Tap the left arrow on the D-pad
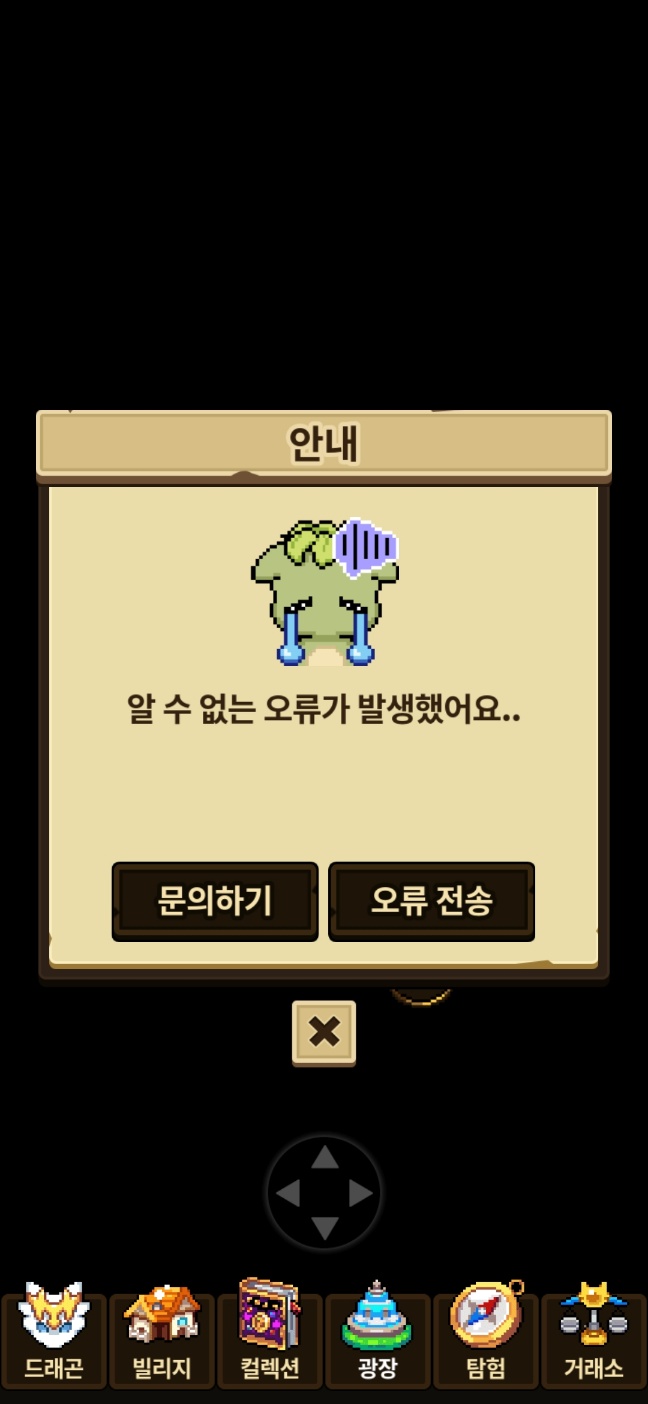Image resolution: width=648 pixels, height=1404 pixels. pos(288,1193)
